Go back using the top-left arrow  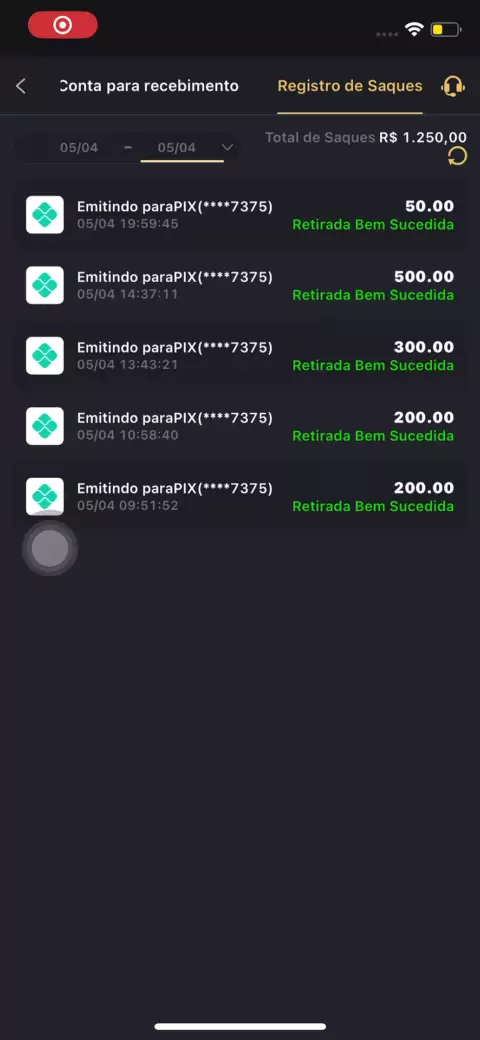(x=21, y=86)
